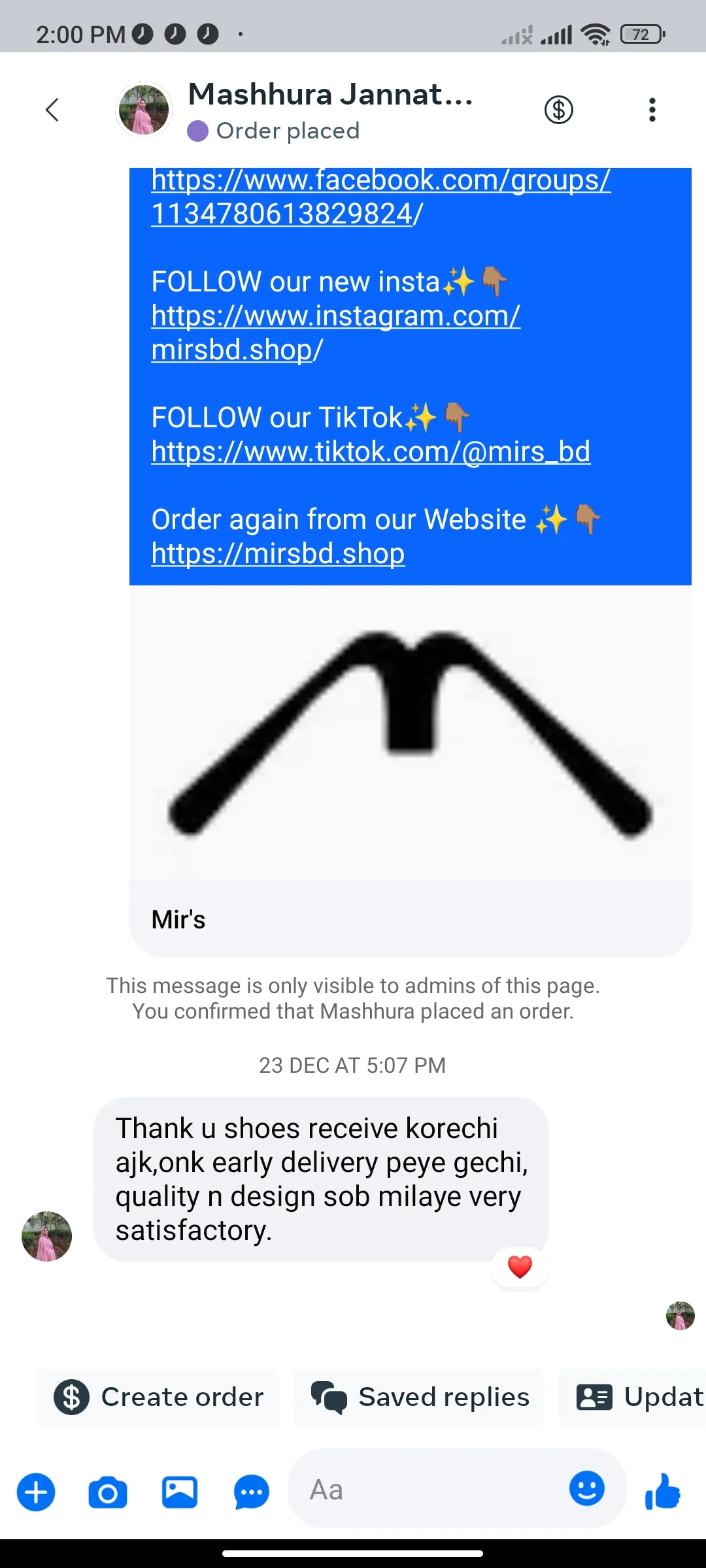Open the Mir's page preview card

tap(411, 771)
